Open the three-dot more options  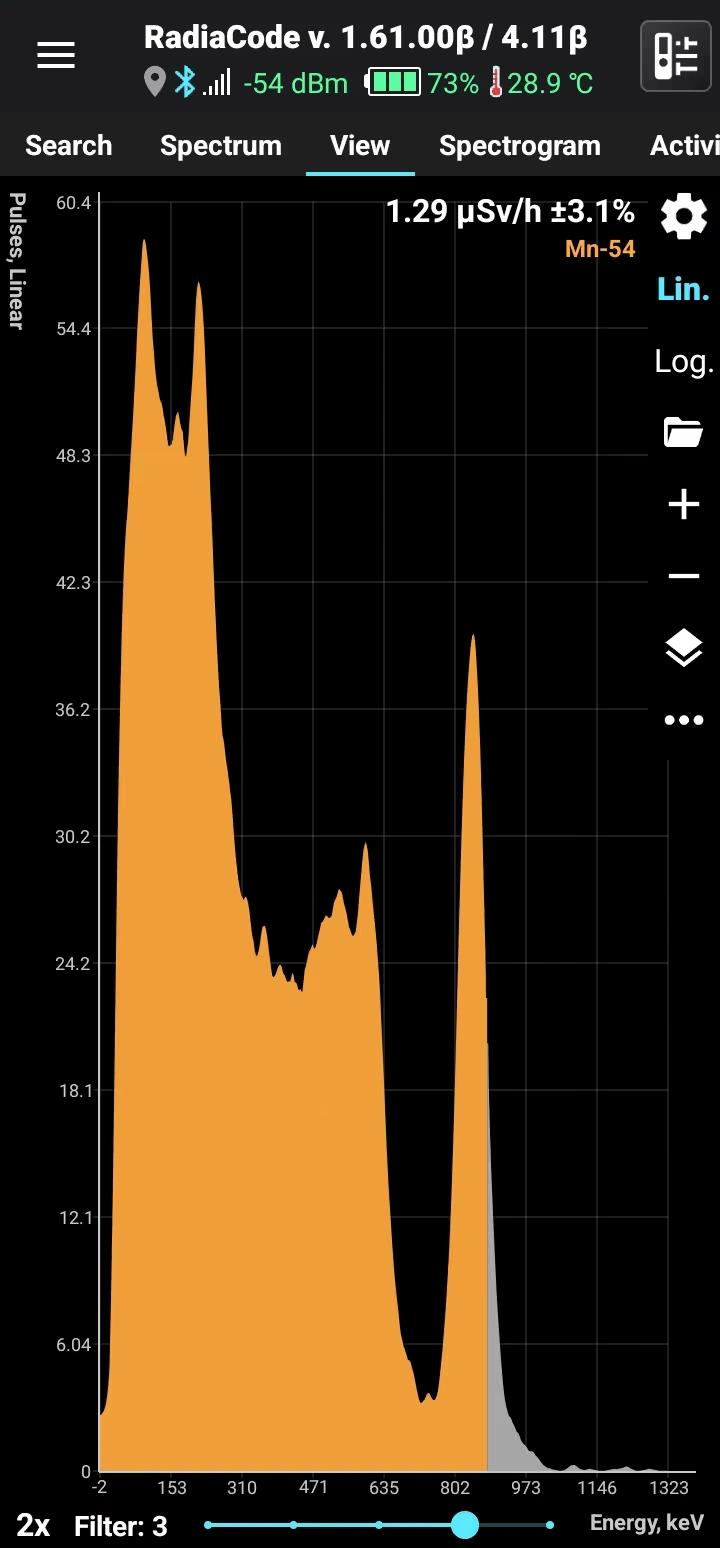[684, 720]
